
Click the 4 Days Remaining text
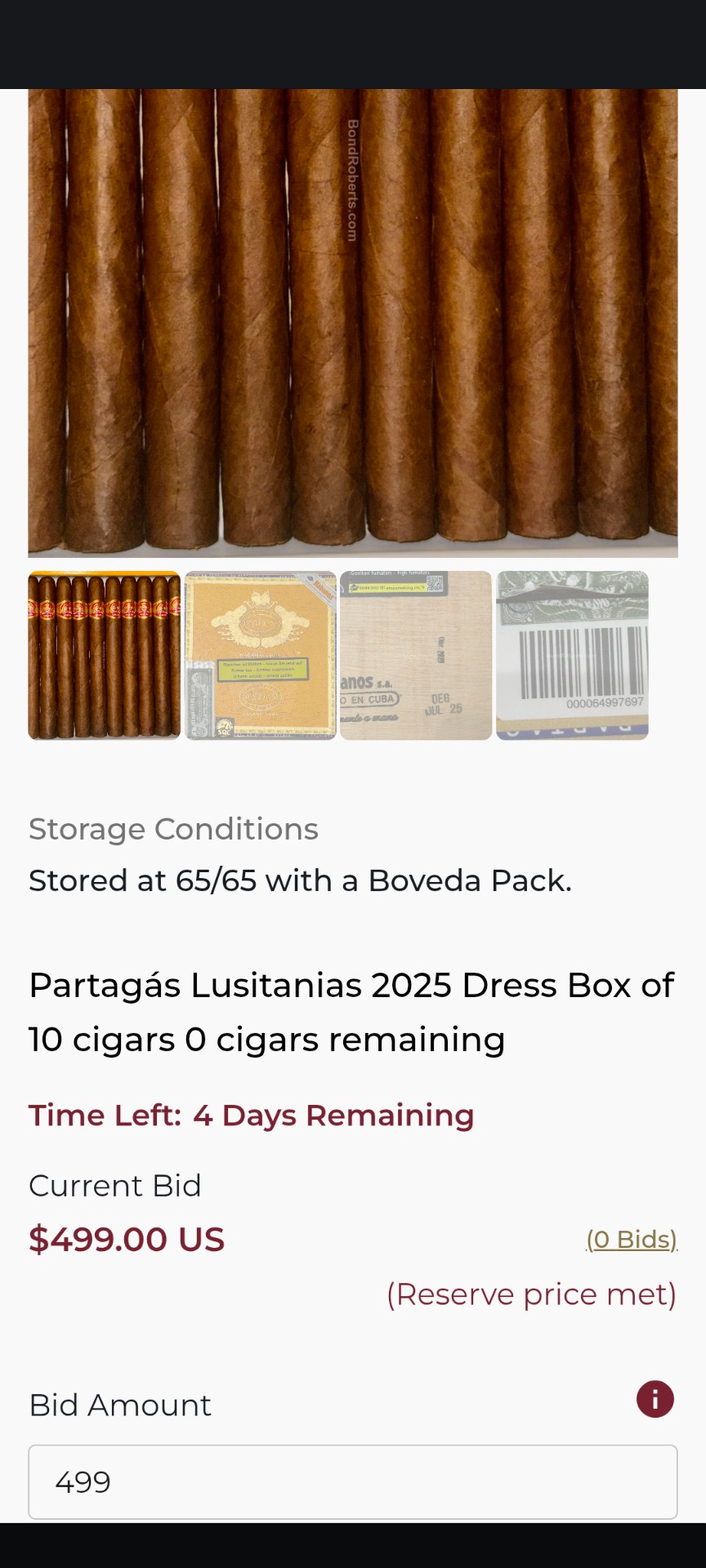(331, 1115)
